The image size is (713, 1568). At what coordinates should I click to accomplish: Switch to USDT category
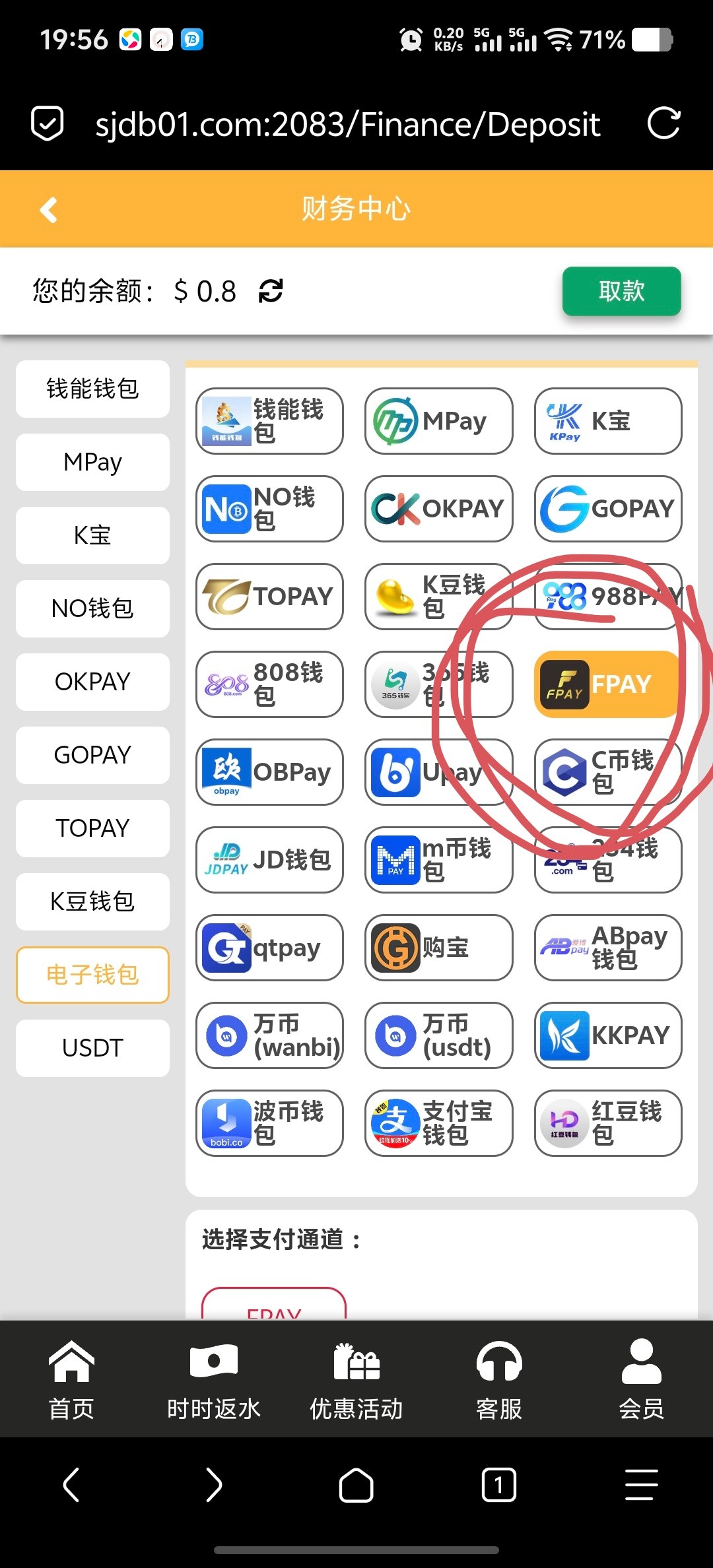(92, 1047)
